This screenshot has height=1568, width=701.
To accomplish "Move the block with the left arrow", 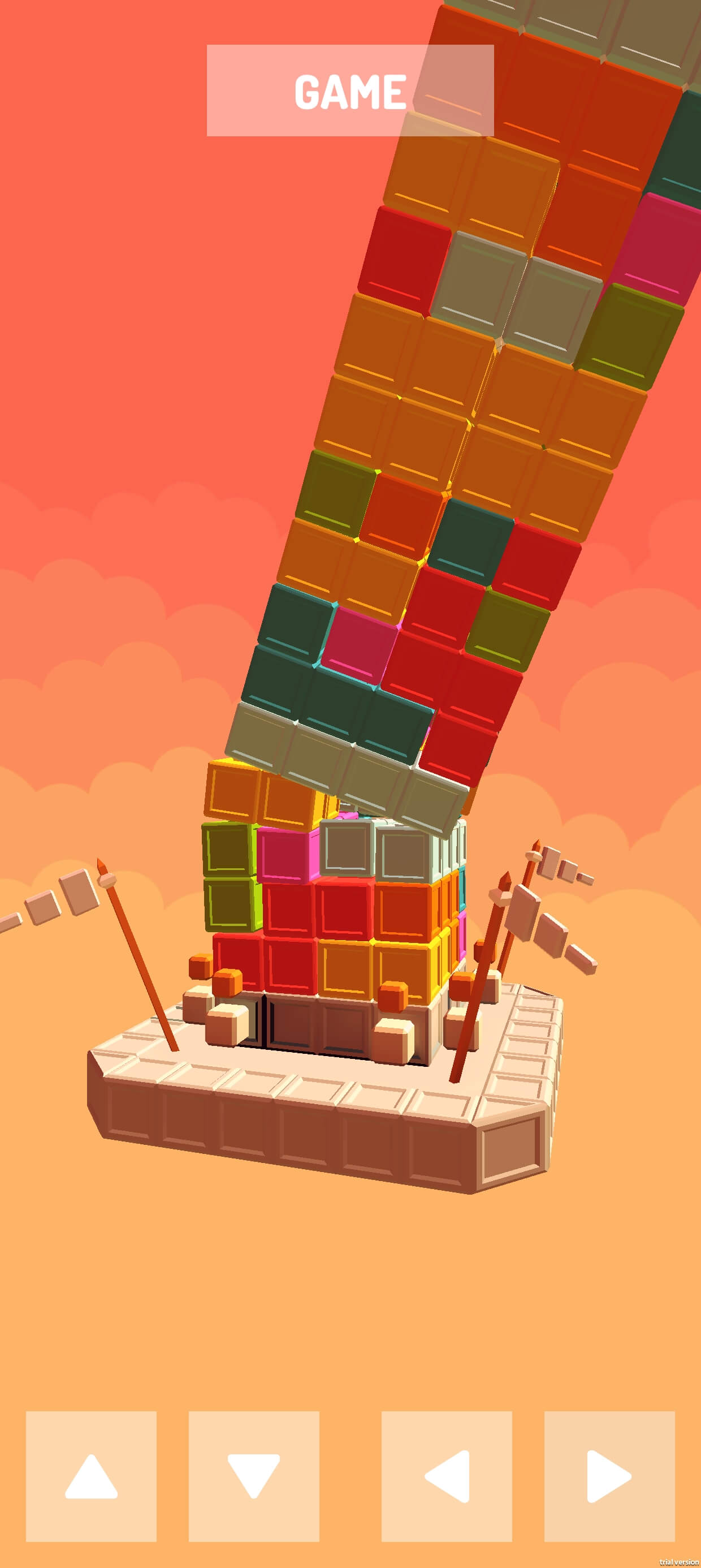I will [x=447, y=1476].
